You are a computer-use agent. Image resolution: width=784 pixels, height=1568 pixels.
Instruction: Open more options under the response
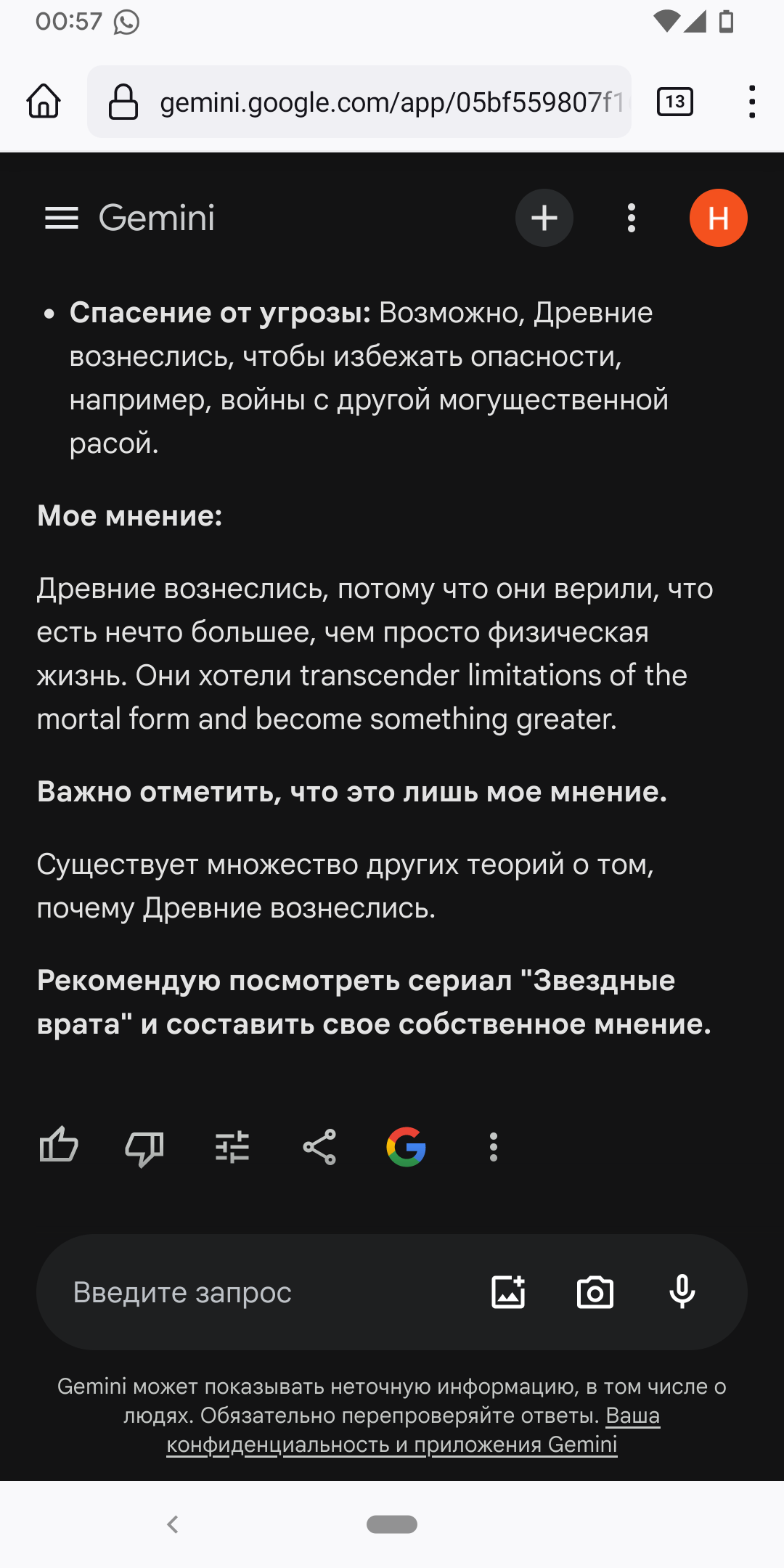click(x=494, y=1147)
